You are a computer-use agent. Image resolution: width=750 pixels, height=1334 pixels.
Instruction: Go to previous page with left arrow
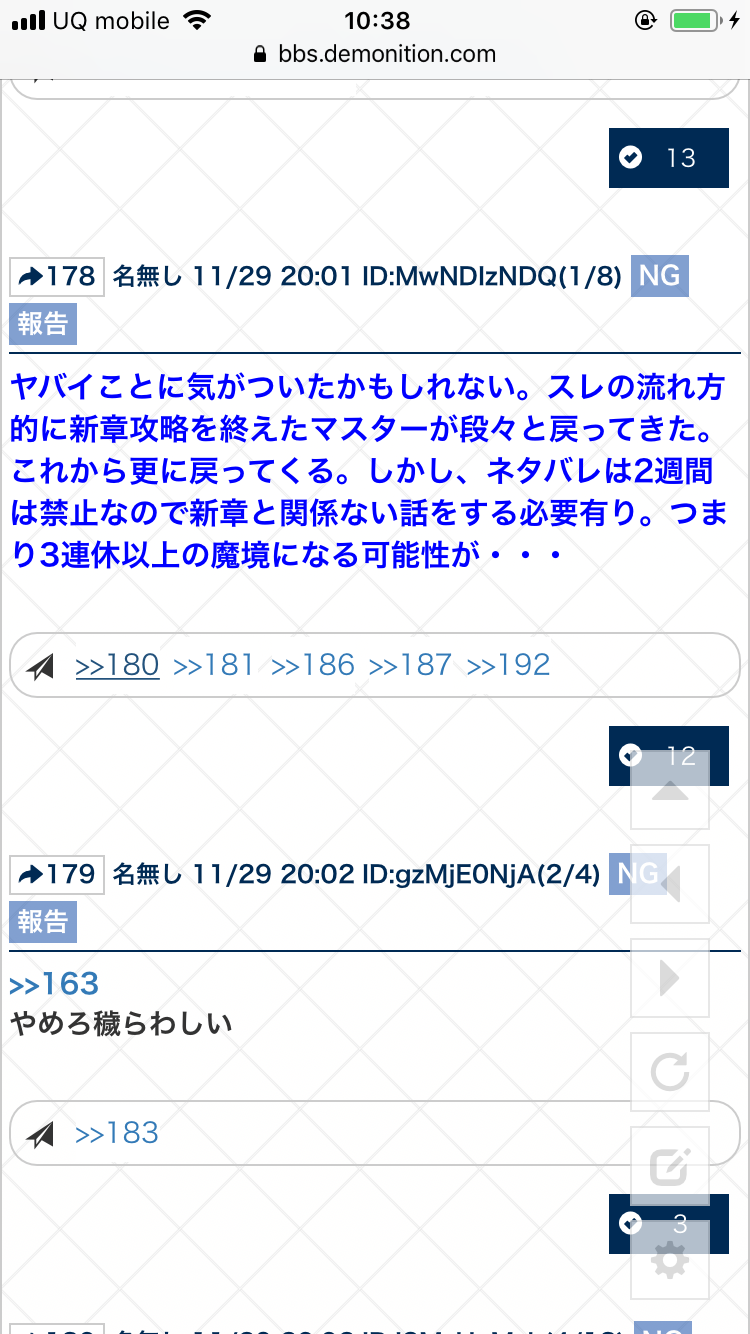pos(670,884)
